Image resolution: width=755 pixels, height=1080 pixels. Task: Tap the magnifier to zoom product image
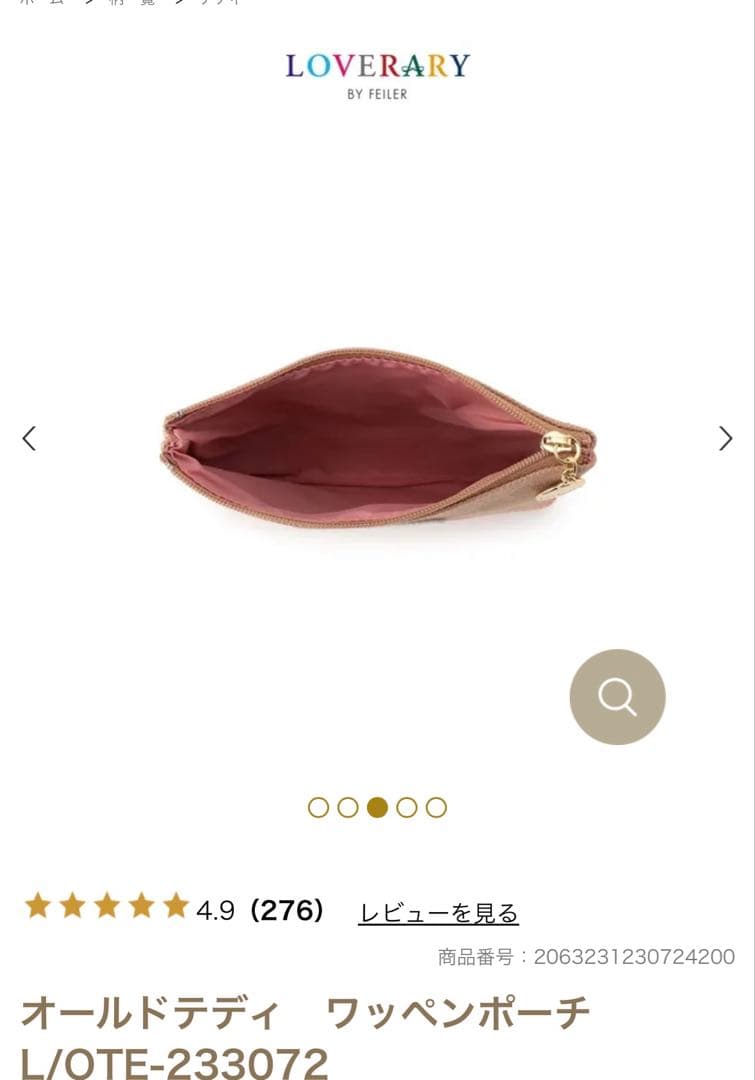pos(617,697)
